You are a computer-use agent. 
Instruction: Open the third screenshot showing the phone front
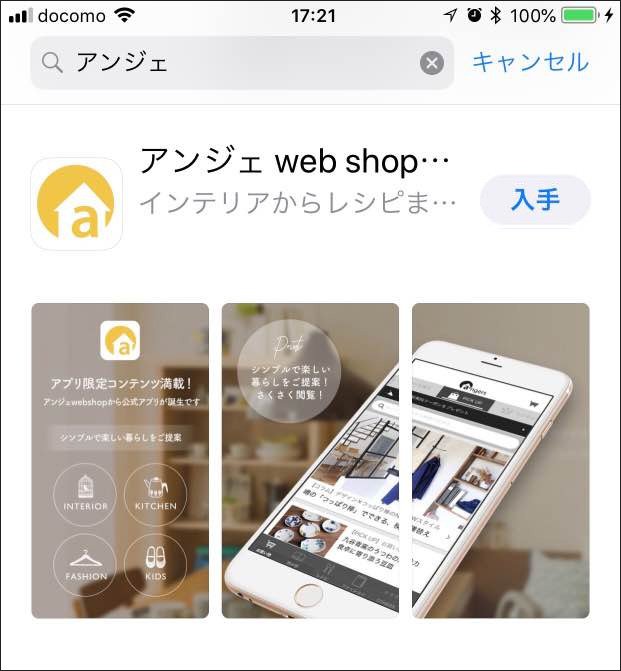(x=501, y=460)
